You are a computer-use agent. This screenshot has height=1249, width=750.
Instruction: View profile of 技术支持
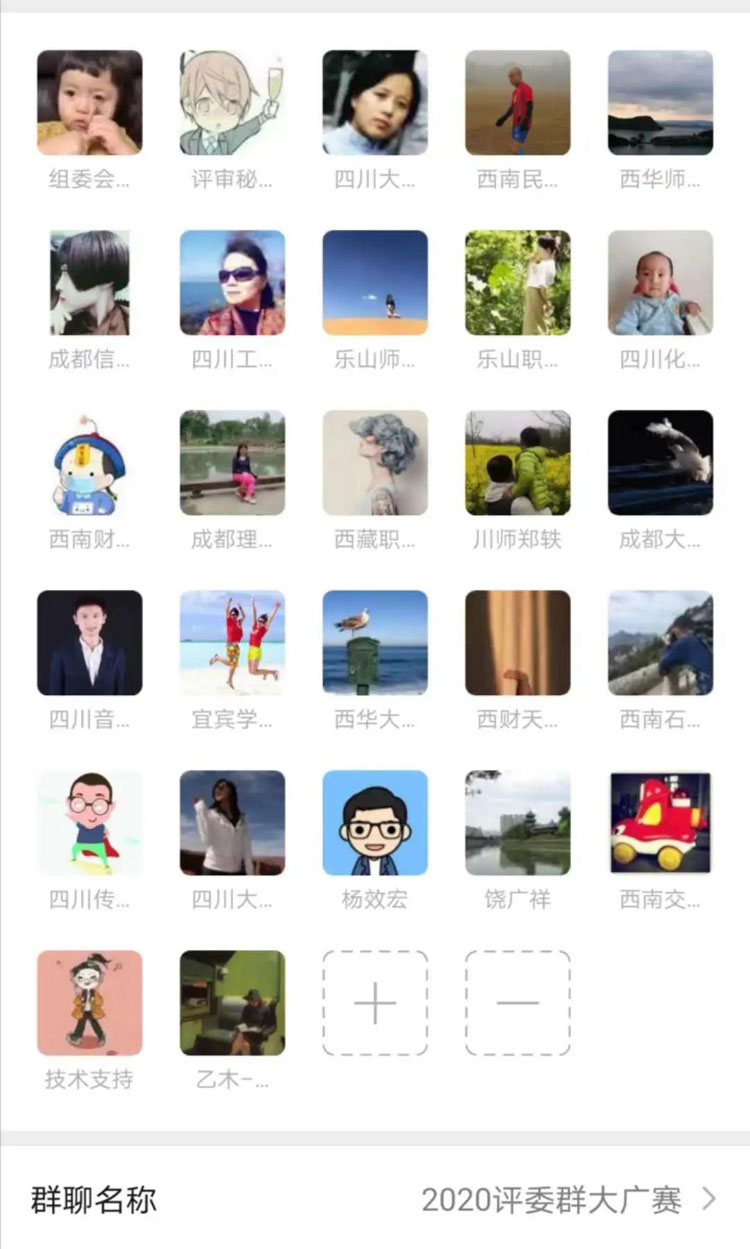point(90,1003)
